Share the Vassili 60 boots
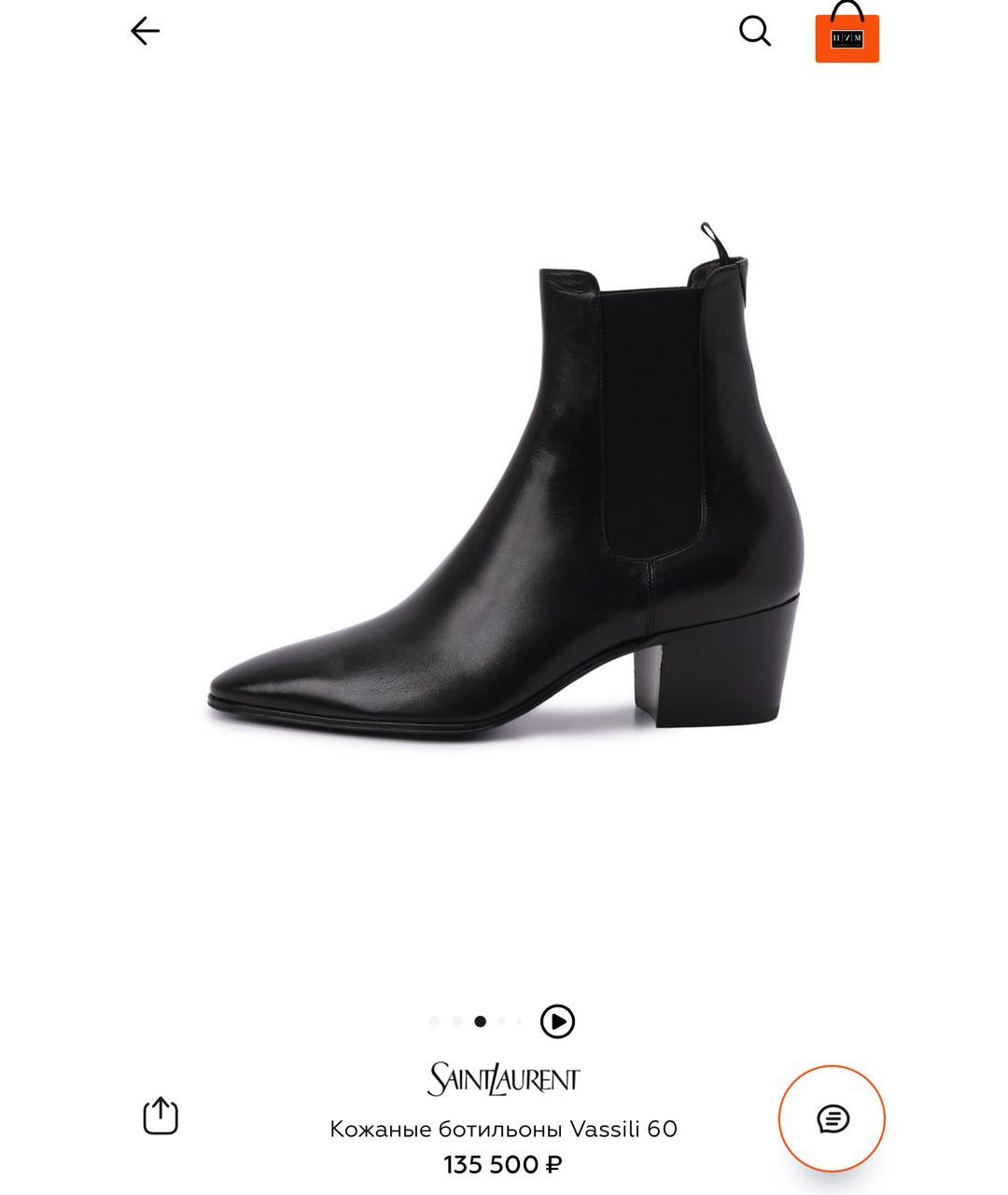The width and height of the screenshot is (1008, 1195). (x=161, y=1116)
